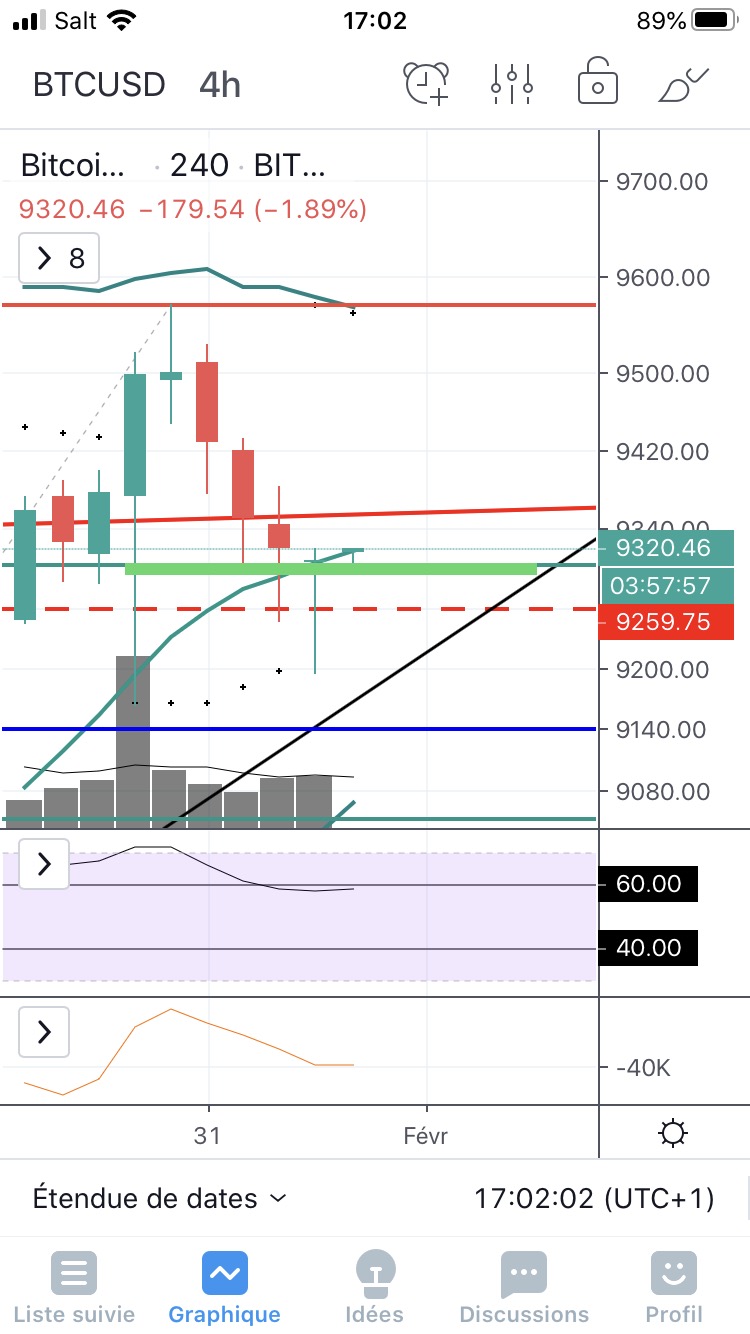View the Profil tab
Screen dimensions: 750x1334
click(x=673, y=1288)
